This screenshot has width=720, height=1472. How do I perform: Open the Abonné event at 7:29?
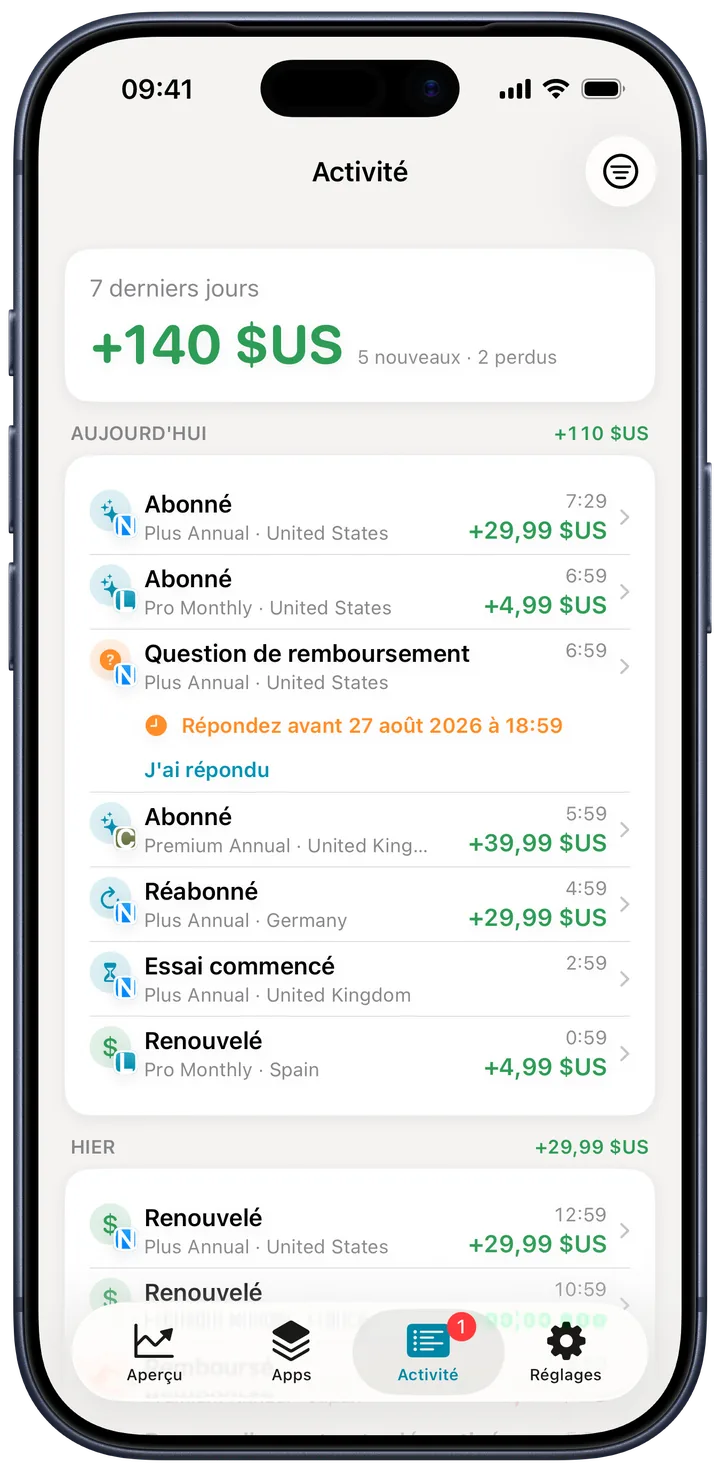coord(360,517)
